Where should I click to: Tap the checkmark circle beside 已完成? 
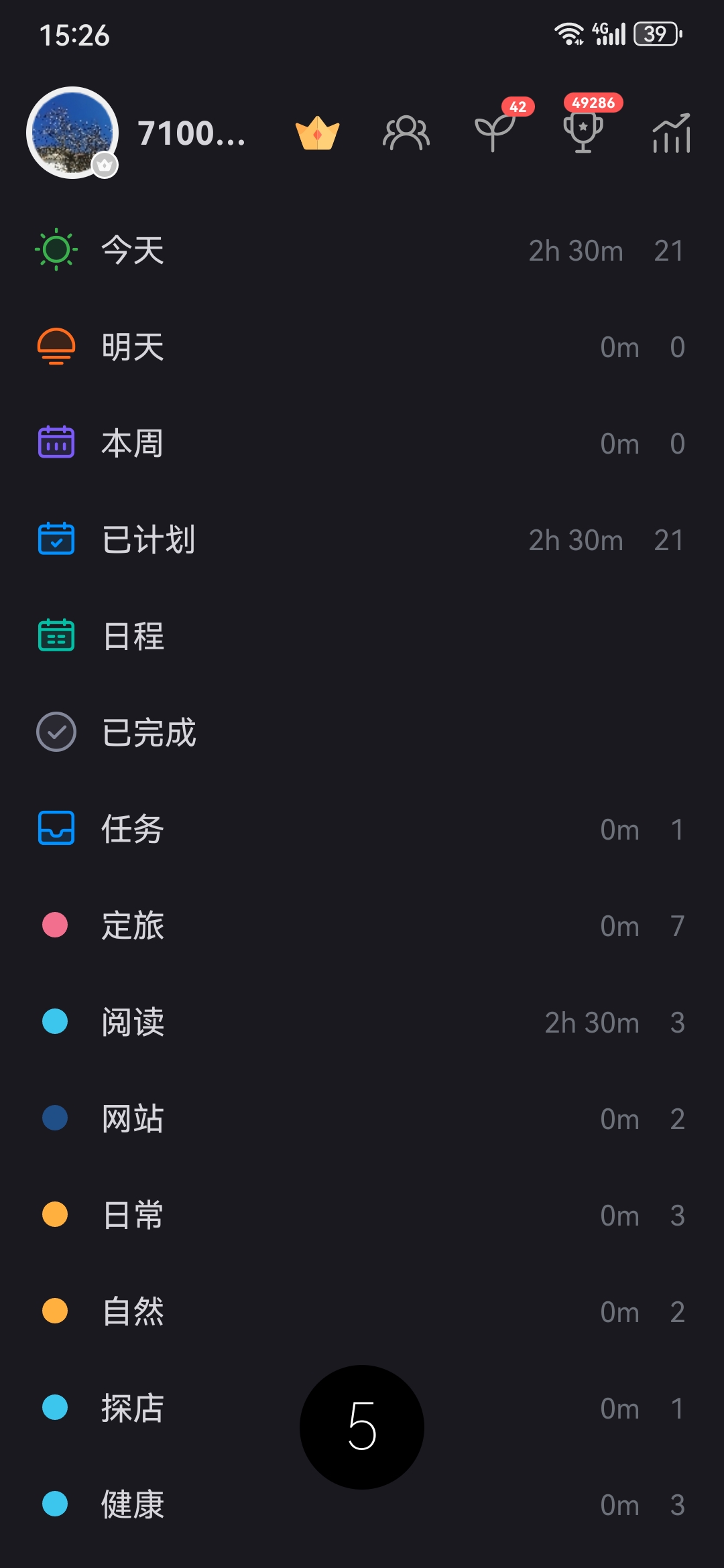pos(57,732)
